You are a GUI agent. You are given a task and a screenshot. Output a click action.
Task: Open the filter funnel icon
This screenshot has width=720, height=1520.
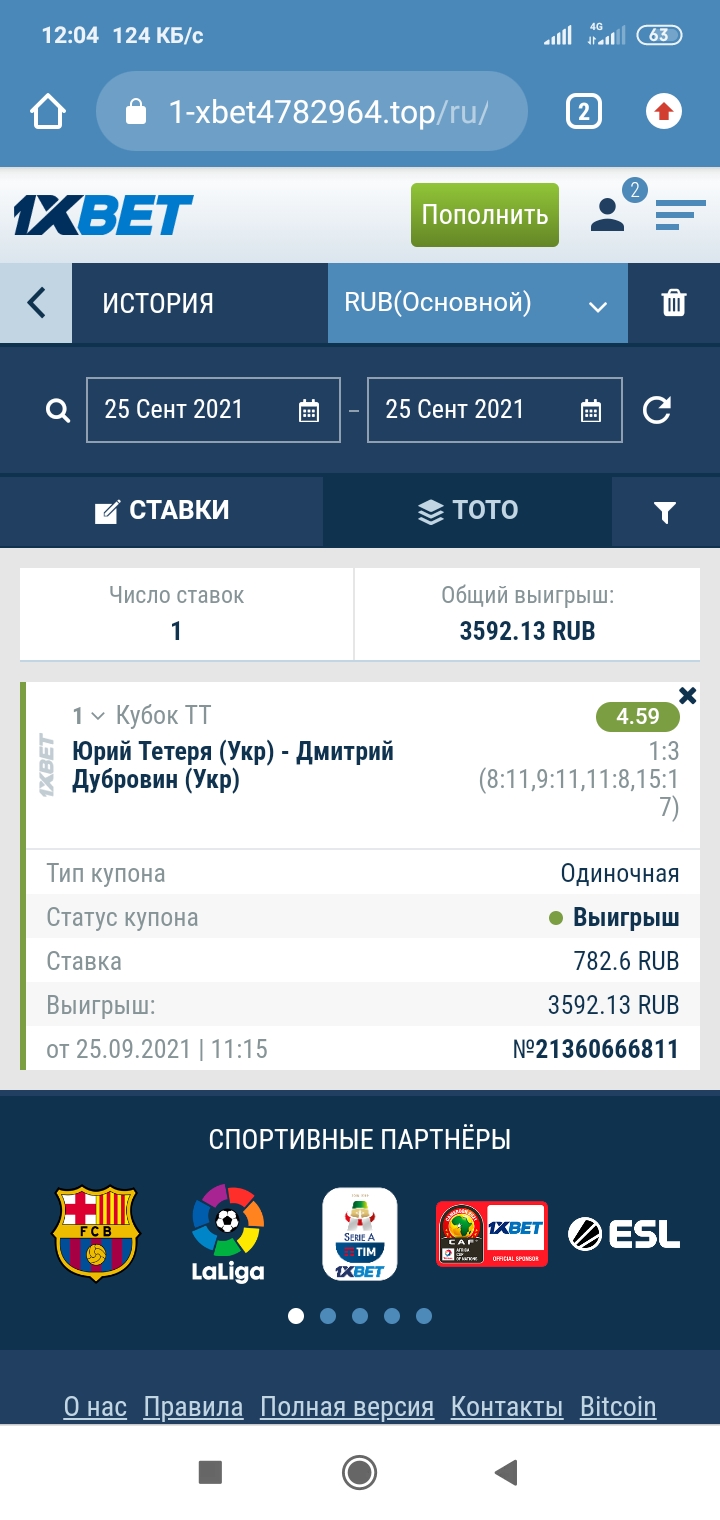pyautogui.click(x=665, y=512)
